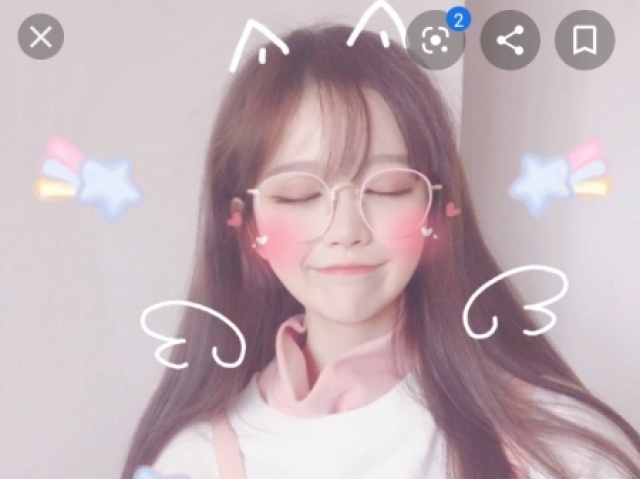
Task: Close the image viewer
Action: [41, 38]
